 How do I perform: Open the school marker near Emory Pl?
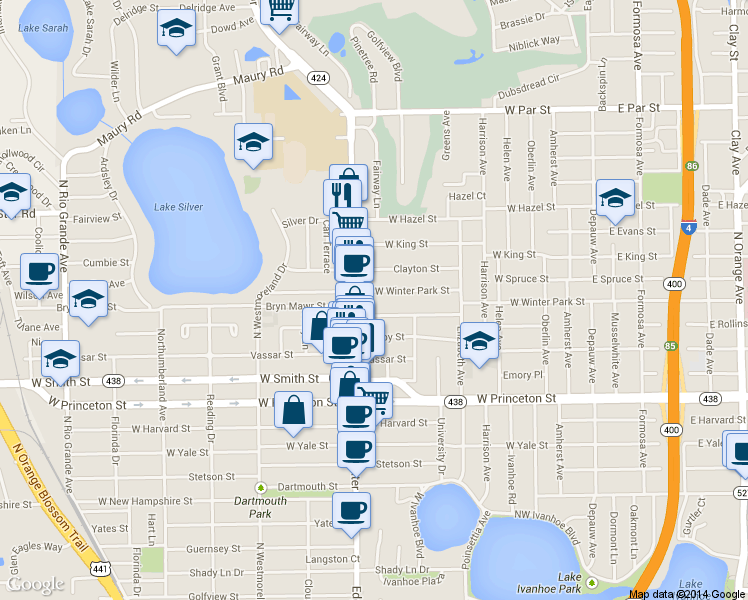coord(479,341)
